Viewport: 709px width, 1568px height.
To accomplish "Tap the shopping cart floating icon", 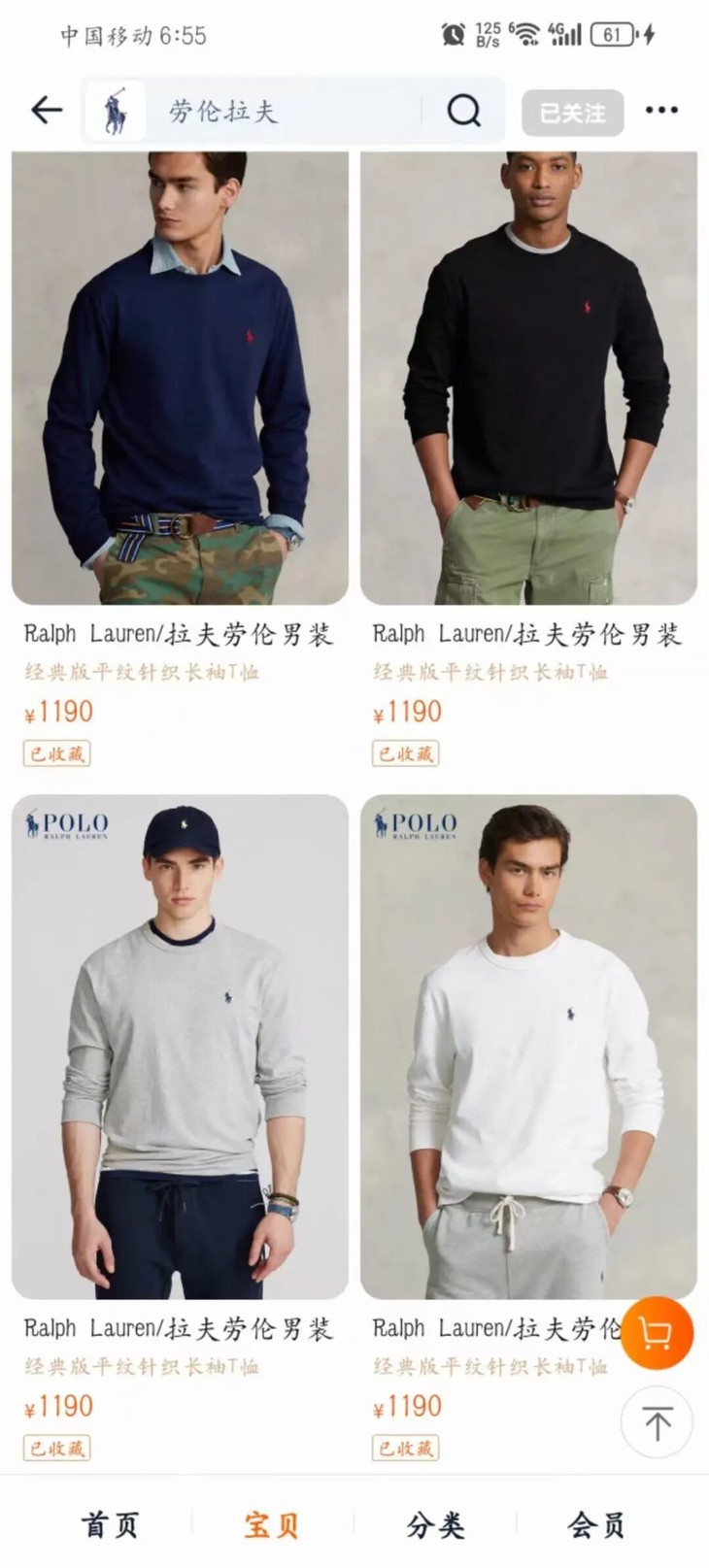I will click(658, 1335).
